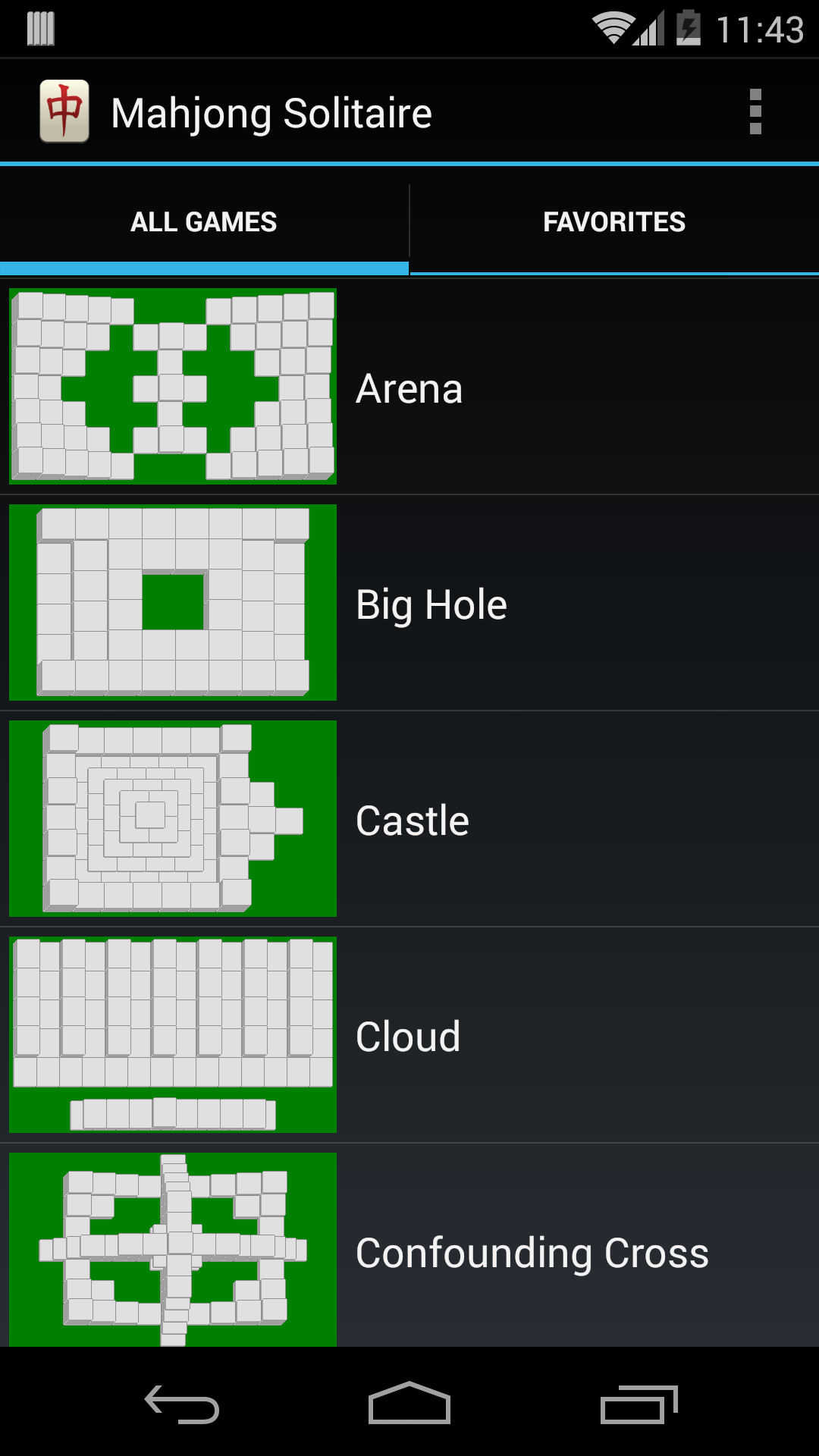The width and height of the screenshot is (819, 1456).
Task: Open the overflow menu with three dots
Action: (x=755, y=111)
